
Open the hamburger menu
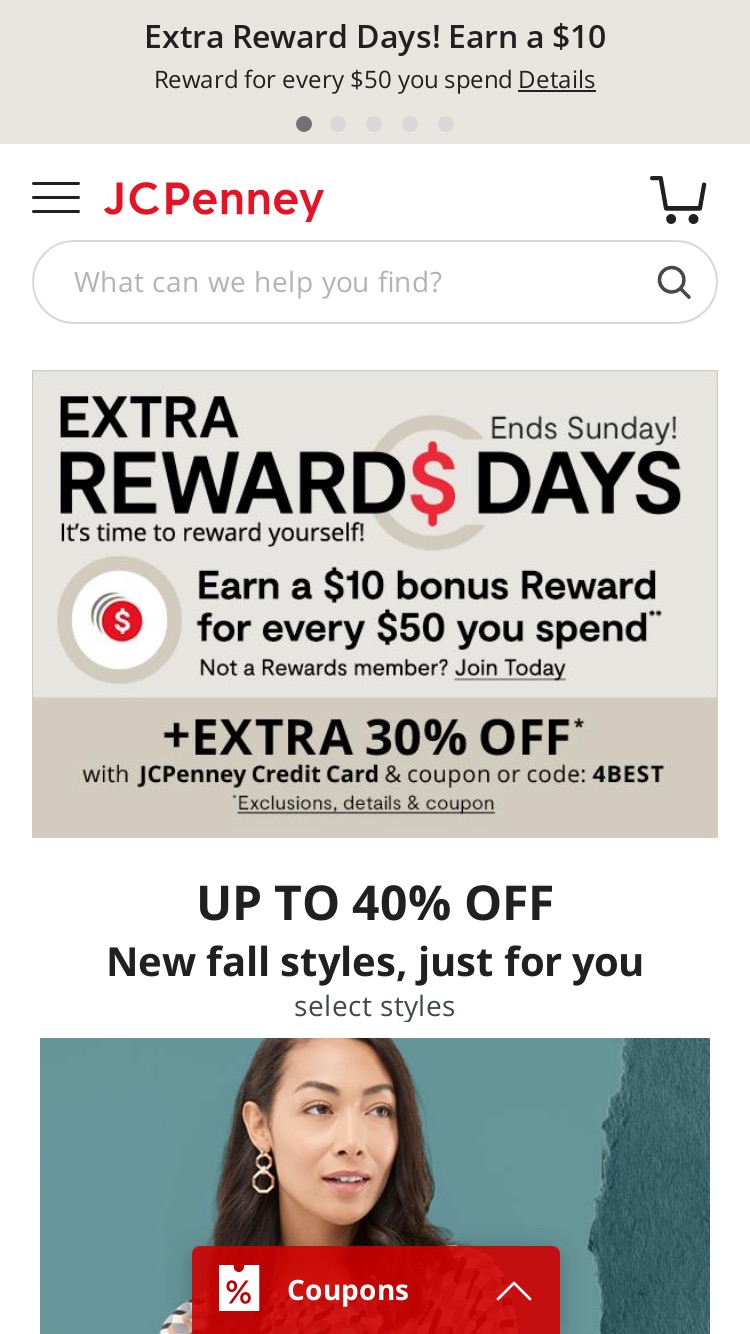click(x=56, y=198)
